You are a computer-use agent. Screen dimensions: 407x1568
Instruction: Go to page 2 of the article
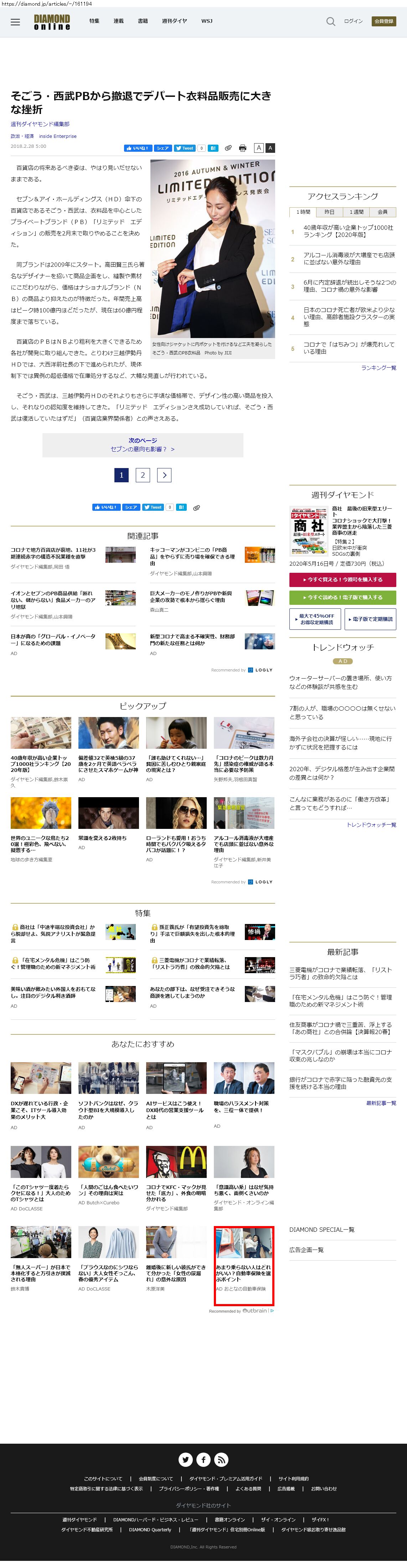[x=143, y=475]
